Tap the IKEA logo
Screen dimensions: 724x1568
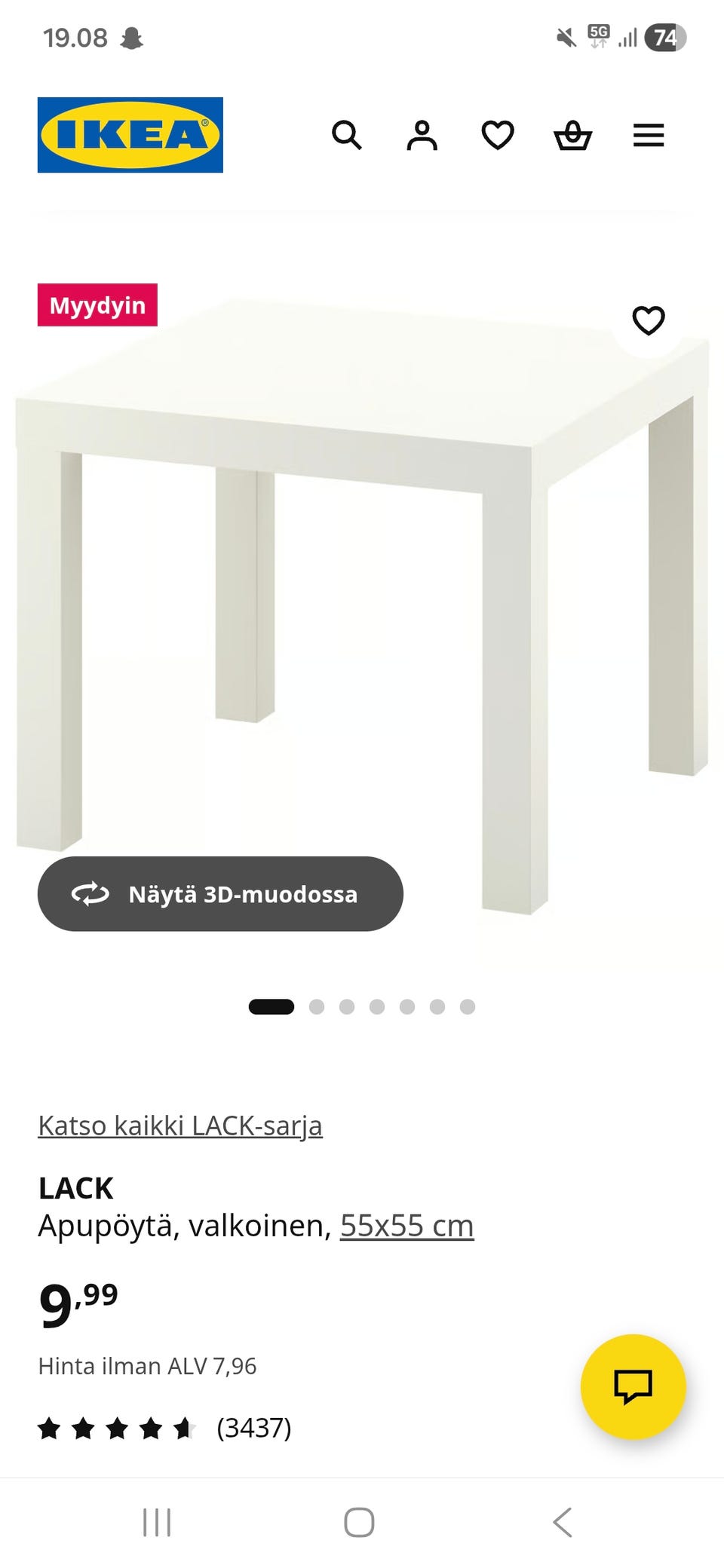click(129, 136)
